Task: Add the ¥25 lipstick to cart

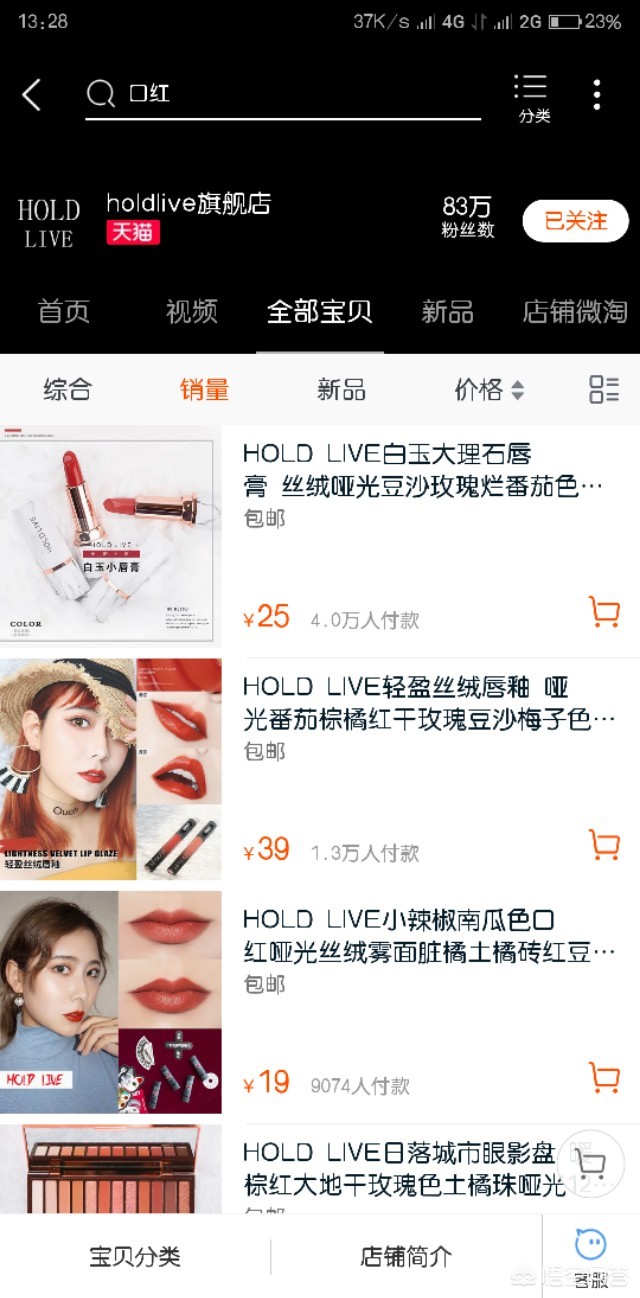Action: click(x=604, y=612)
